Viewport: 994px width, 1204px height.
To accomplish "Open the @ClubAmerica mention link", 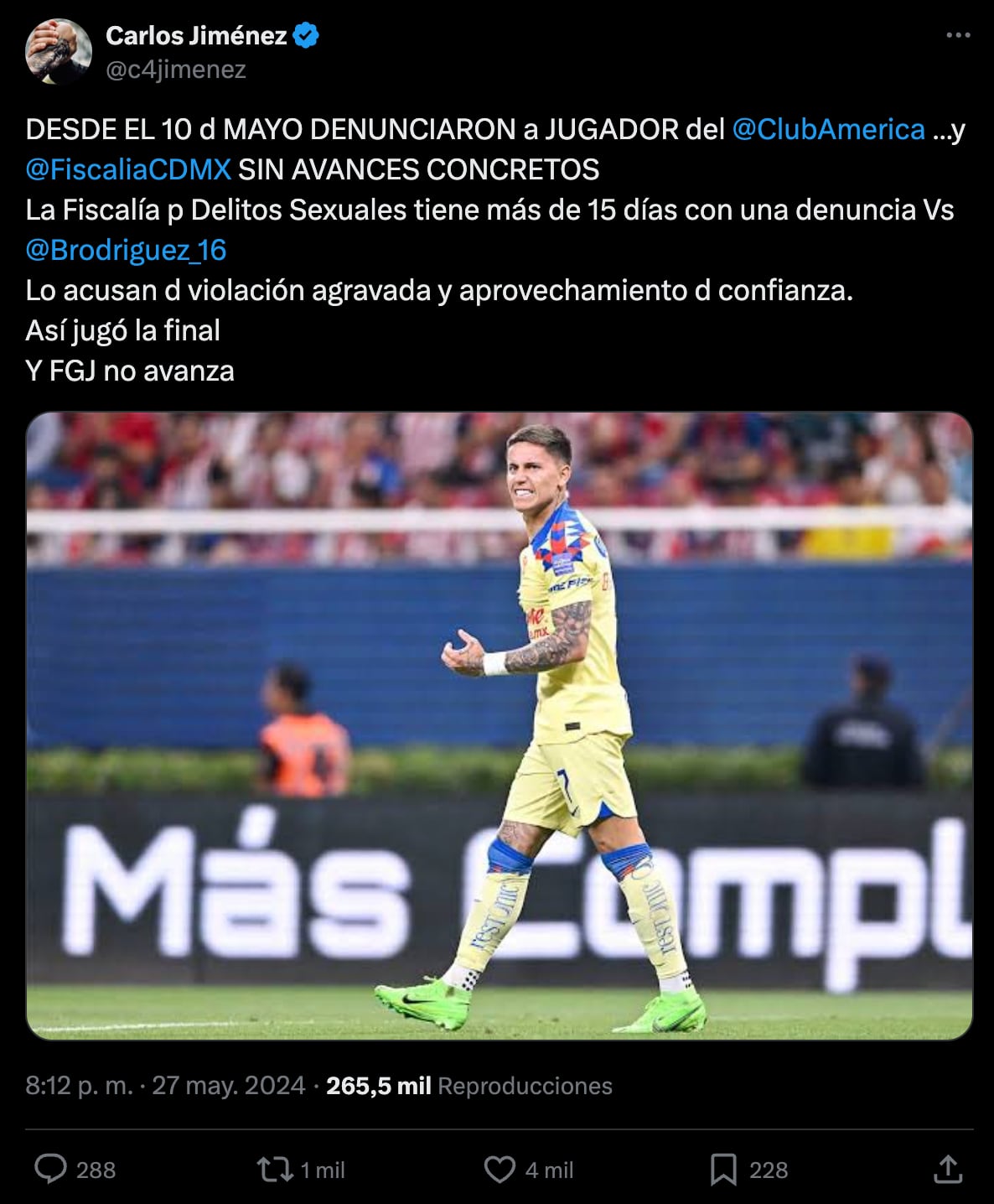I will tap(828, 129).
